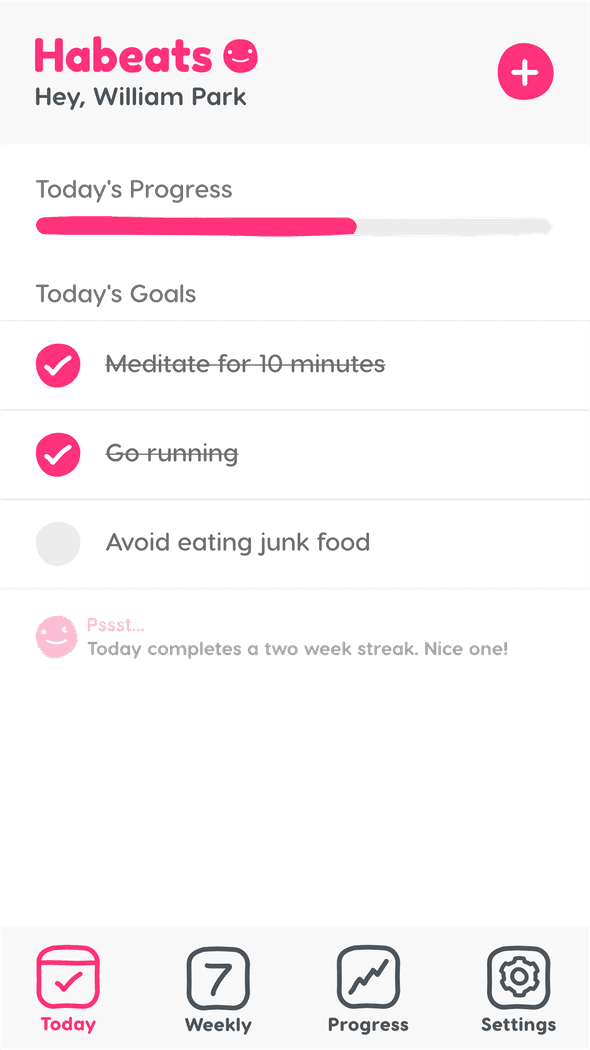Screen dimensions: 590x1050
Task: Uncheck the Go running goal
Action: coord(58,455)
